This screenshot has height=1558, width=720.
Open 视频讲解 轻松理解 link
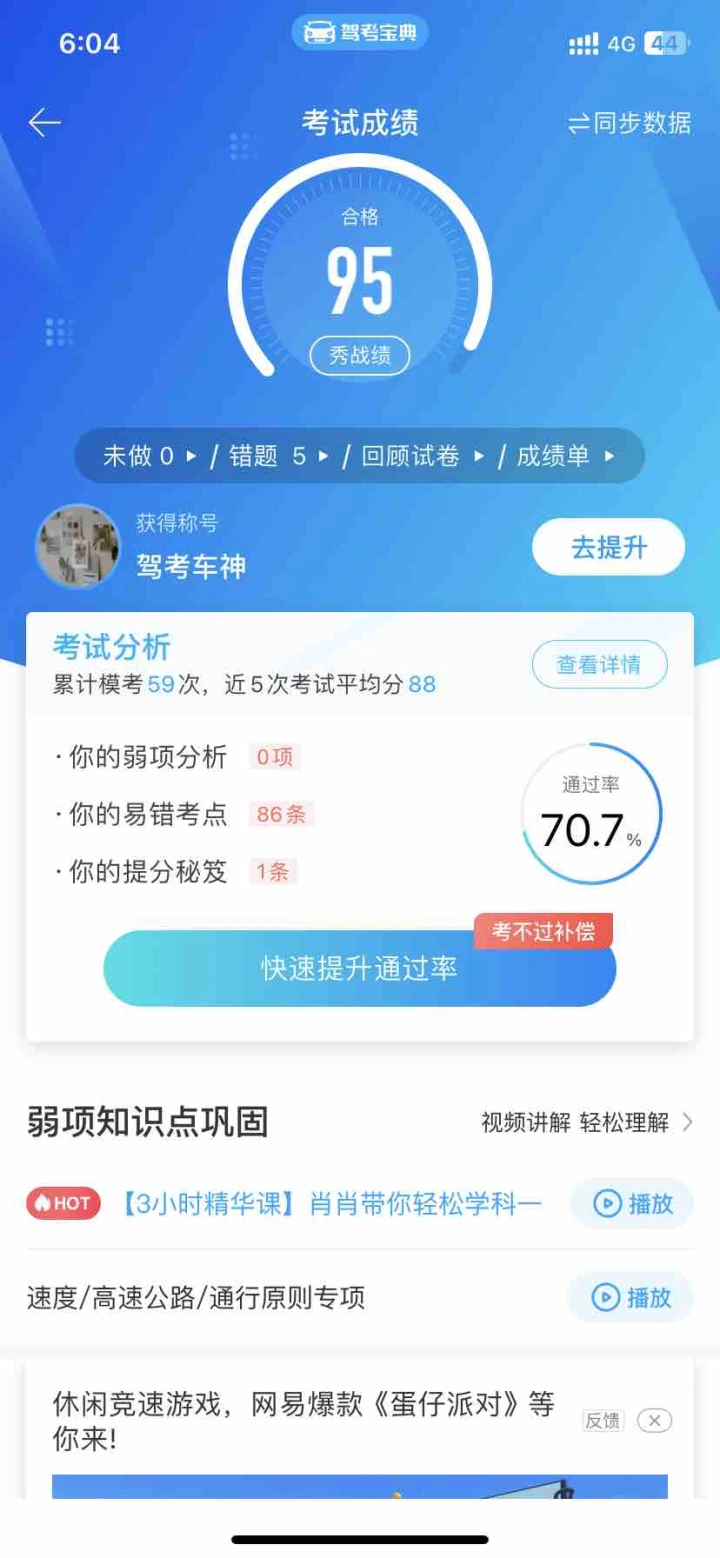tap(586, 1122)
